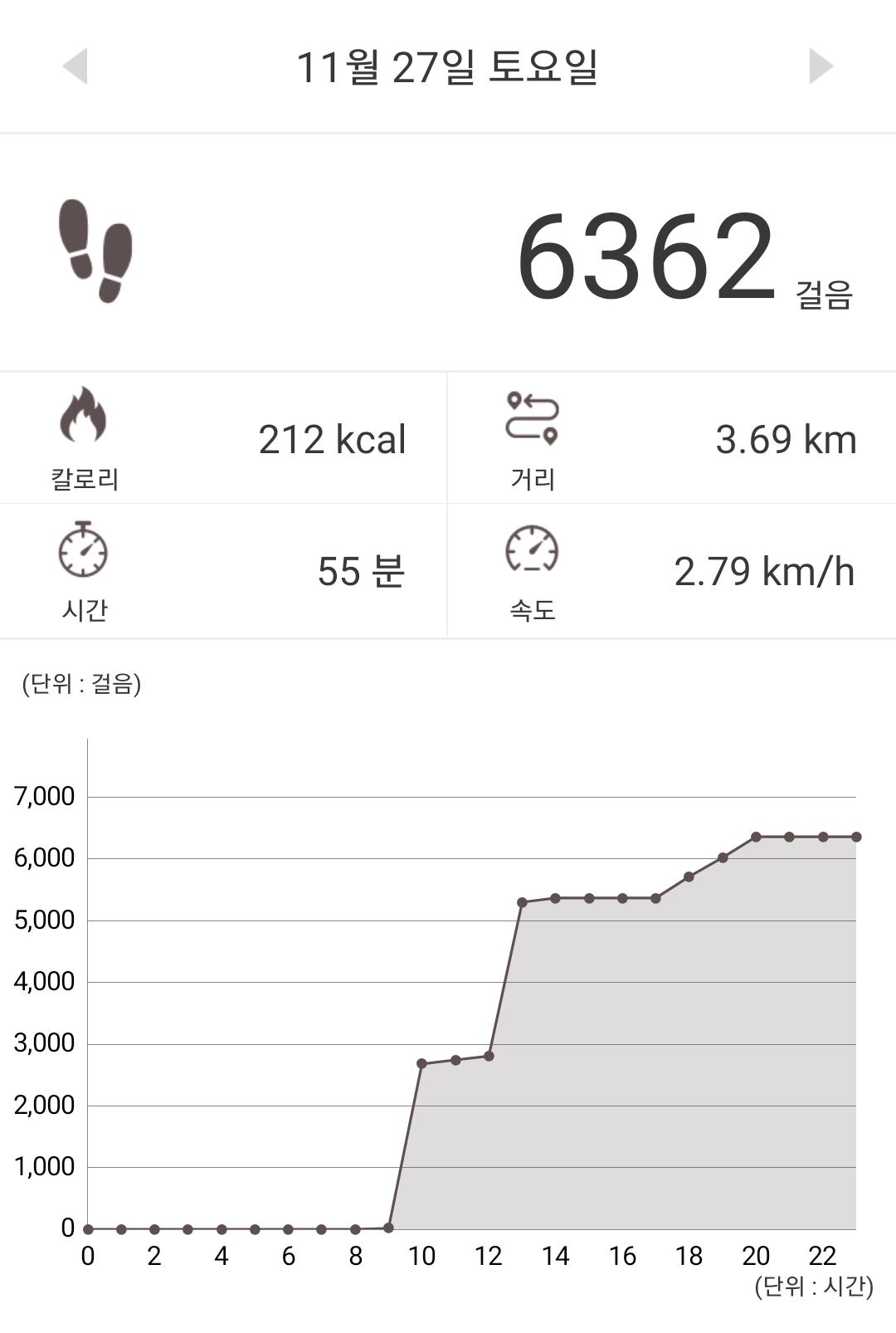Go to the previous day's step record
The image size is (896, 1333).
pos(75,66)
